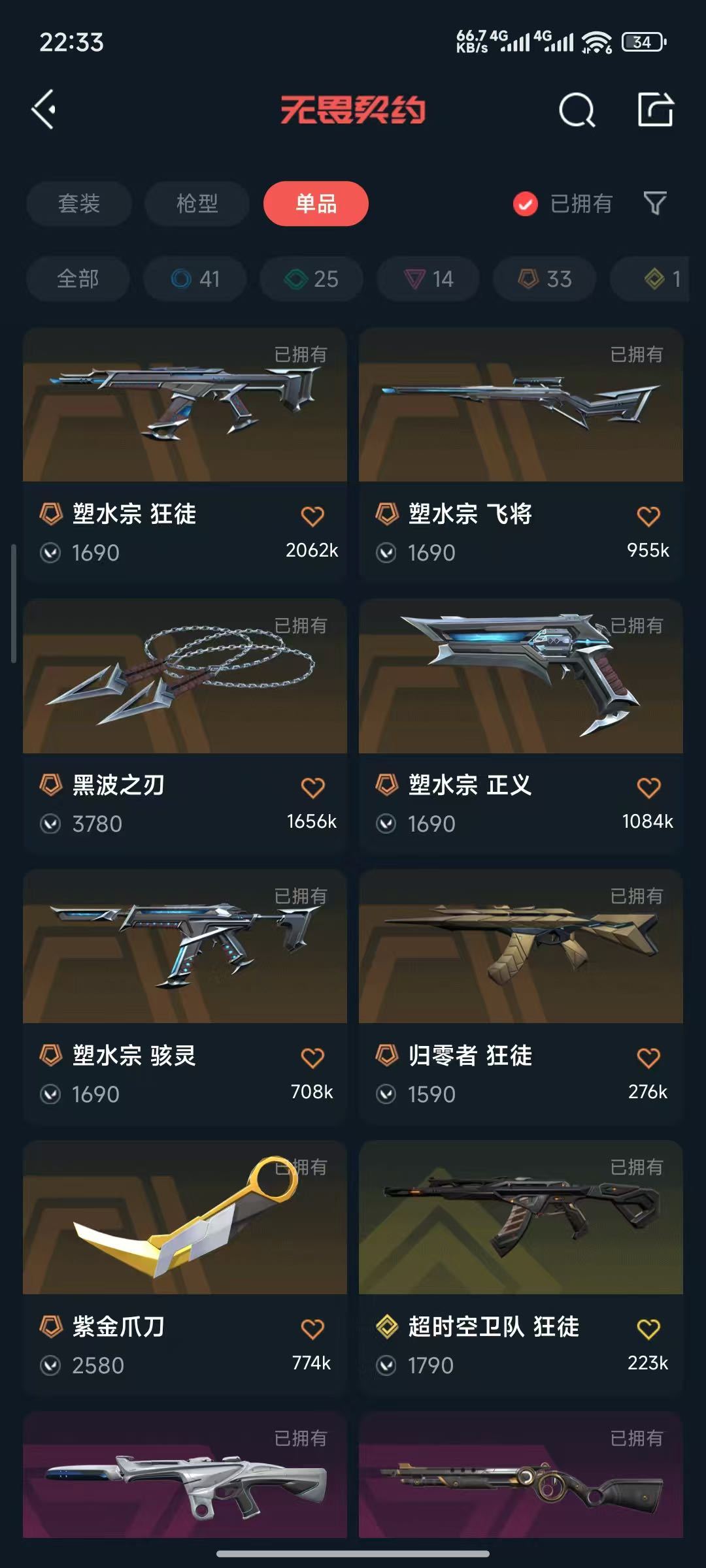Like the 塑水宗 飞将 skin
The width and height of the screenshot is (706, 1568).
click(648, 516)
